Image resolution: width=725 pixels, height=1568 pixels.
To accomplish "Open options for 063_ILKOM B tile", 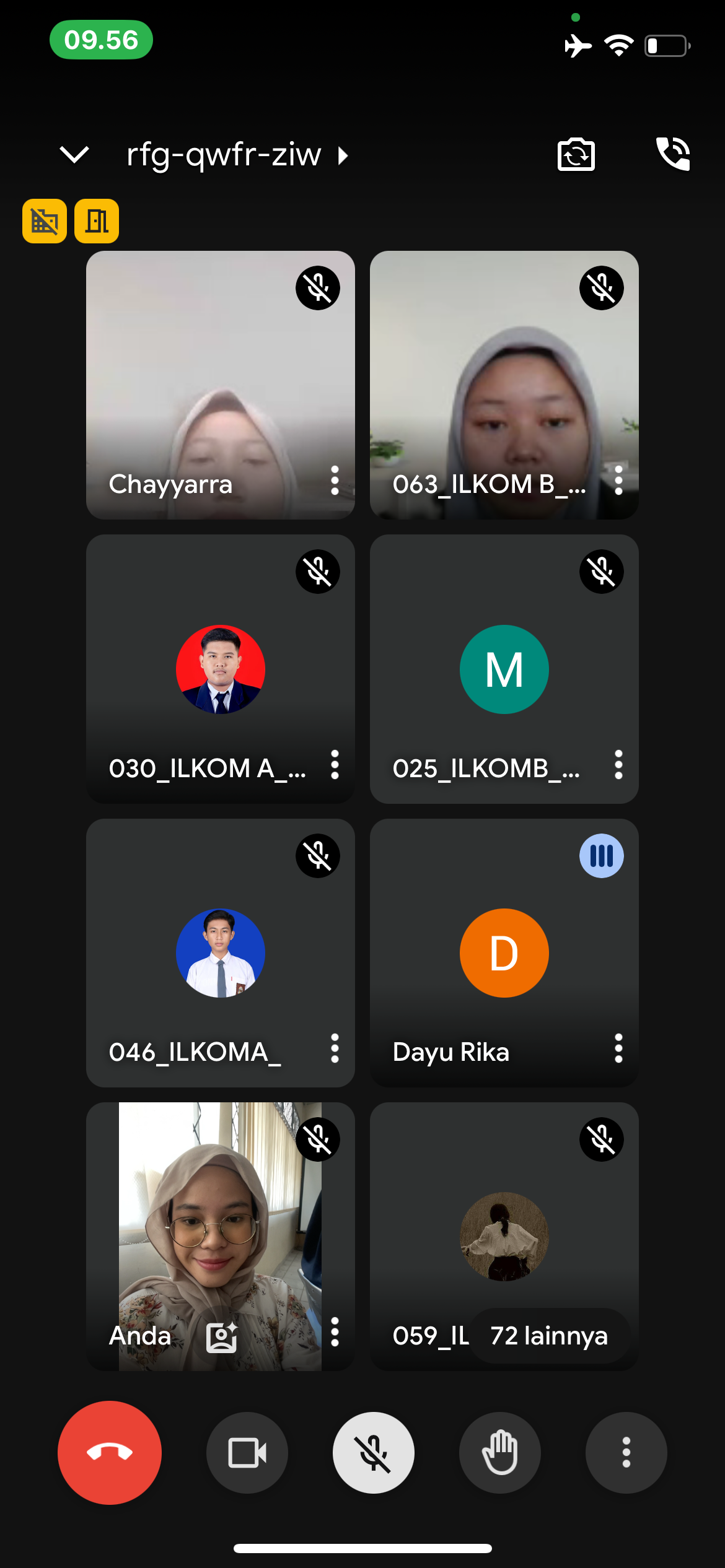I will (x=618, y=481).
